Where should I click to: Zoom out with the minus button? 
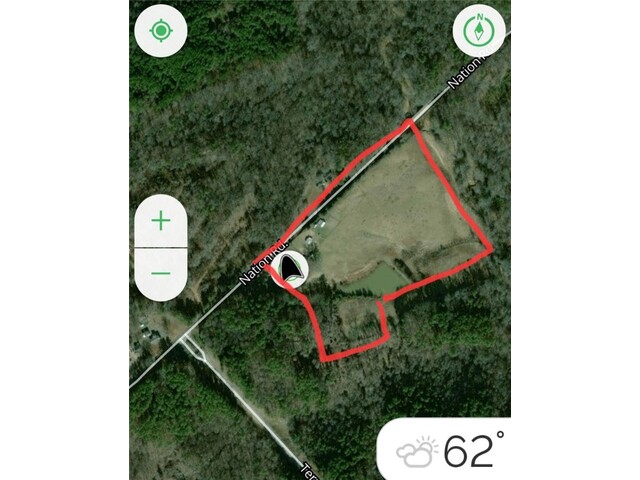[x=160, y=272]
